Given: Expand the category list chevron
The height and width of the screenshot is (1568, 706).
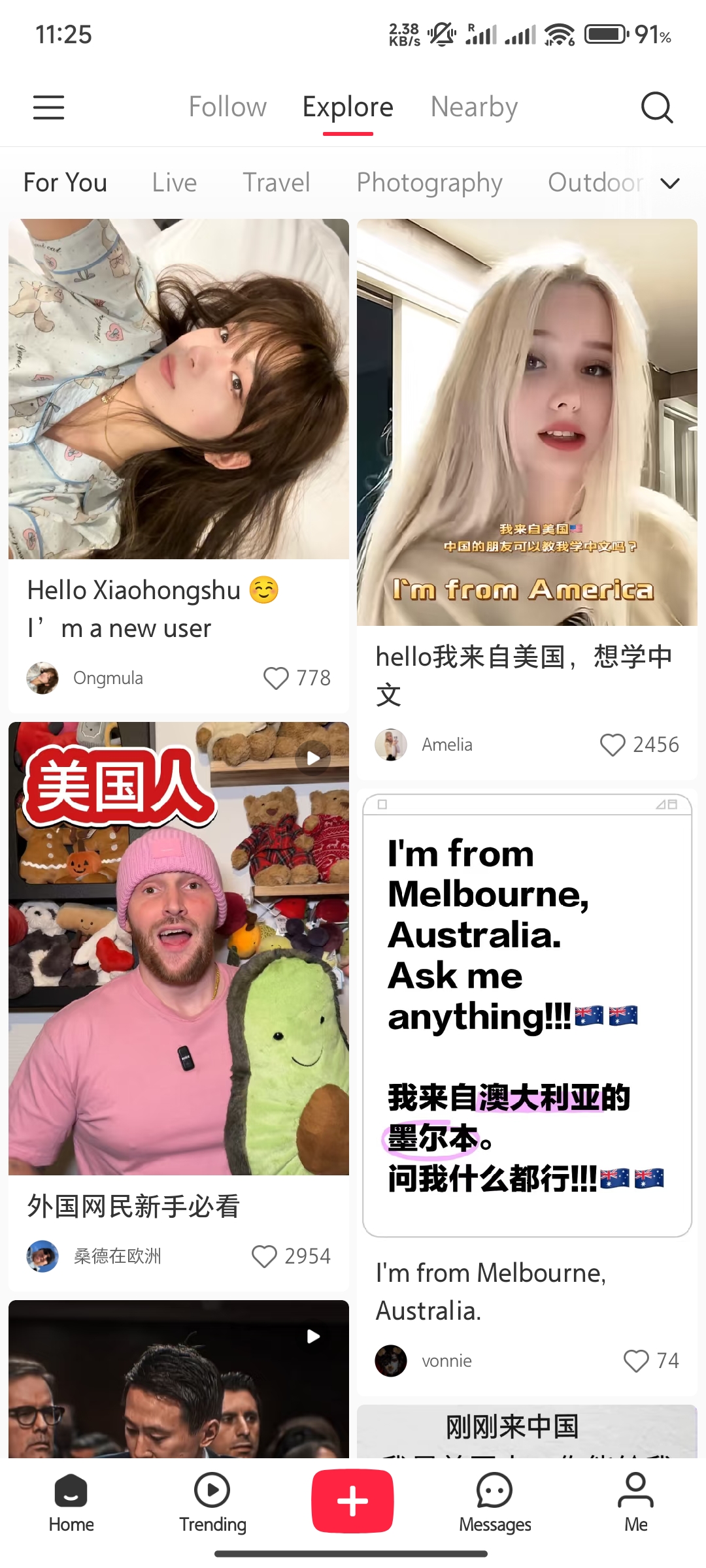Looking at the screenshot, I should click(670, 184).
